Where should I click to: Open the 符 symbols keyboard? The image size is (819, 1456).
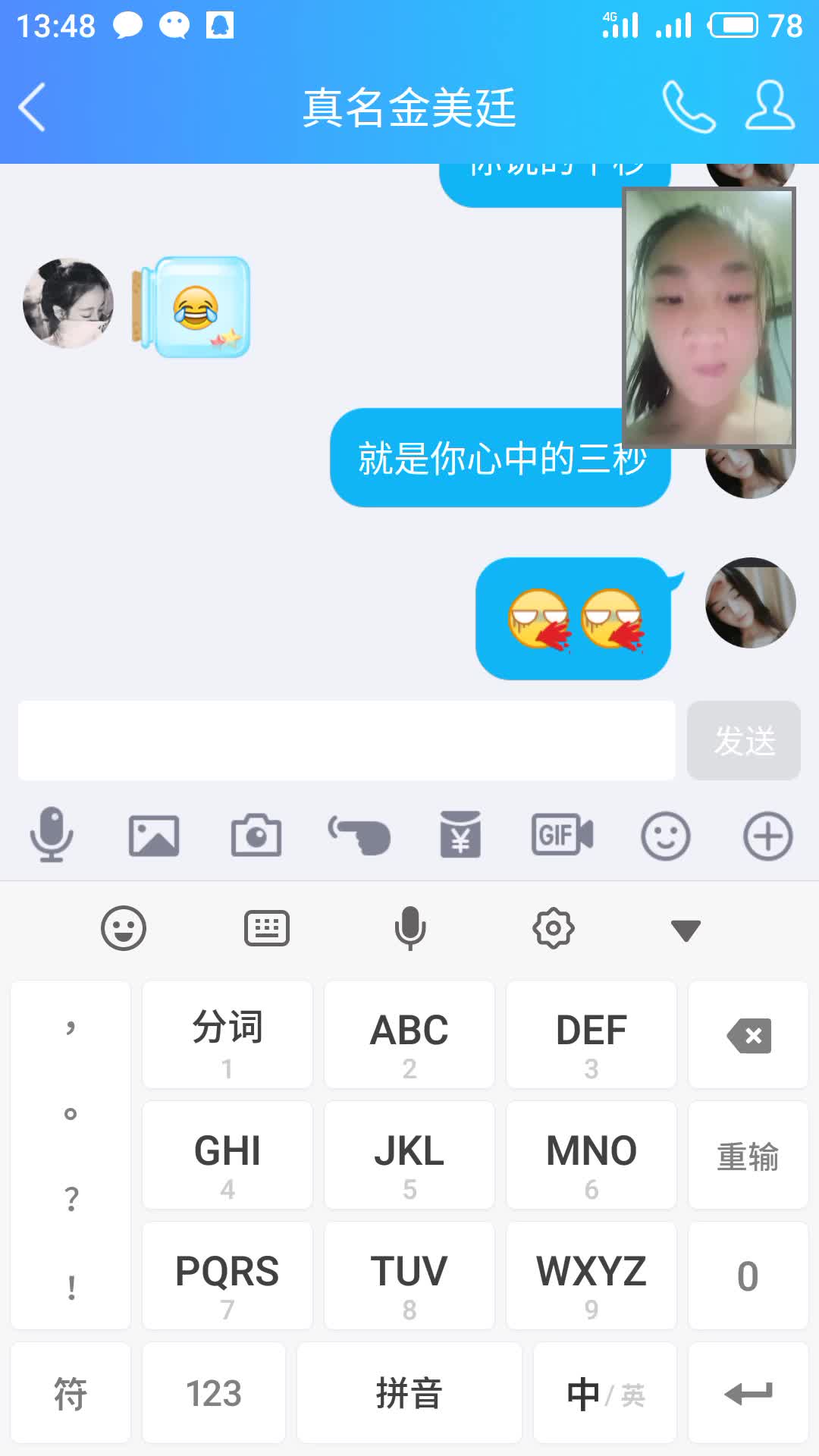pyautogui.click(x=71, y=1393)
